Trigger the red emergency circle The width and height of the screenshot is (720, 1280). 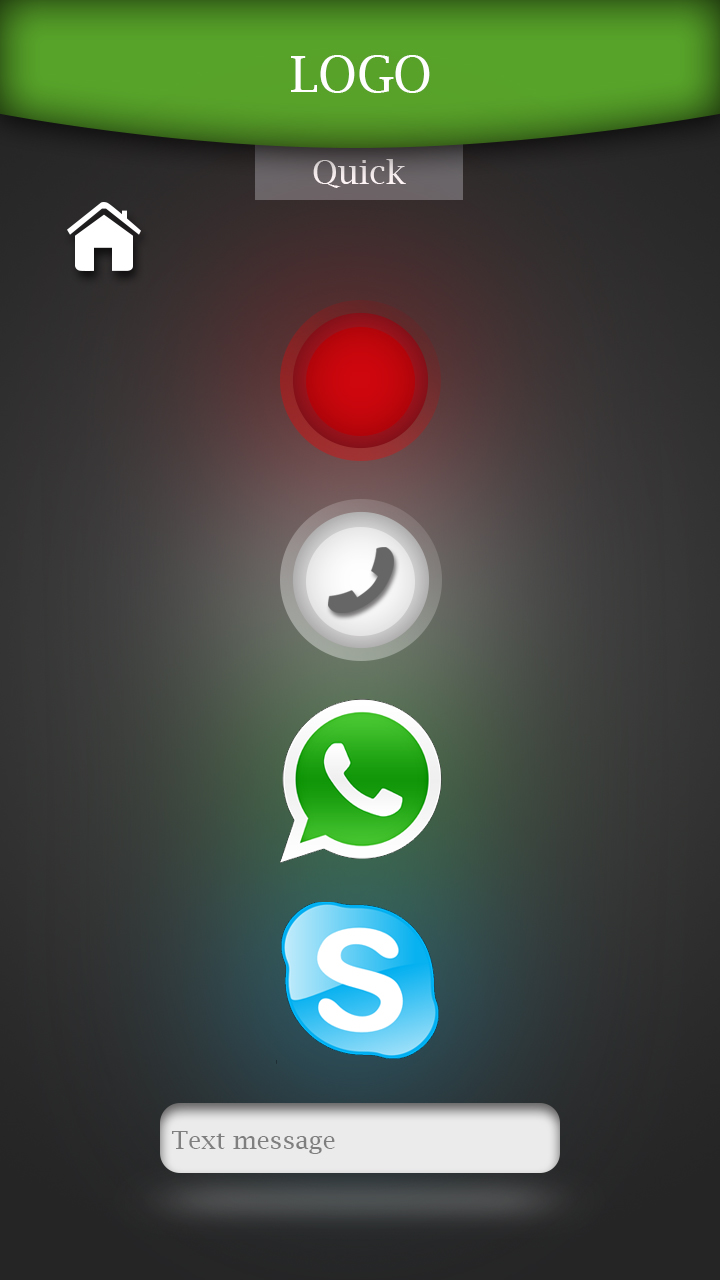coord(360,380)
